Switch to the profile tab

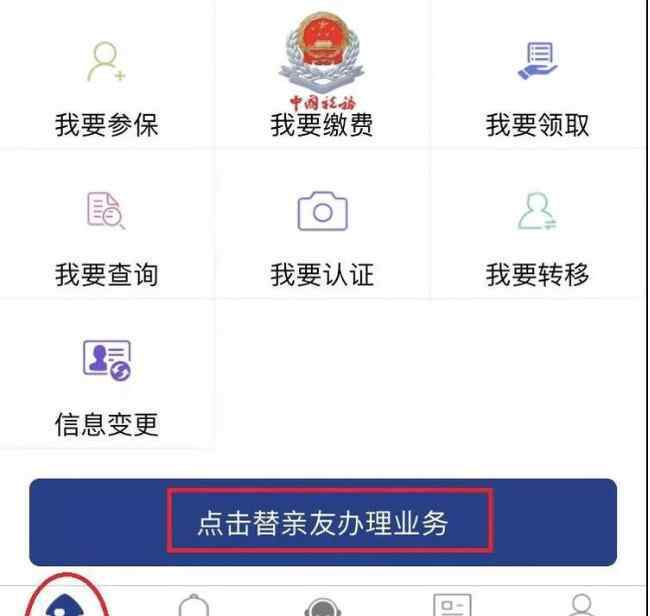(581, 606)
